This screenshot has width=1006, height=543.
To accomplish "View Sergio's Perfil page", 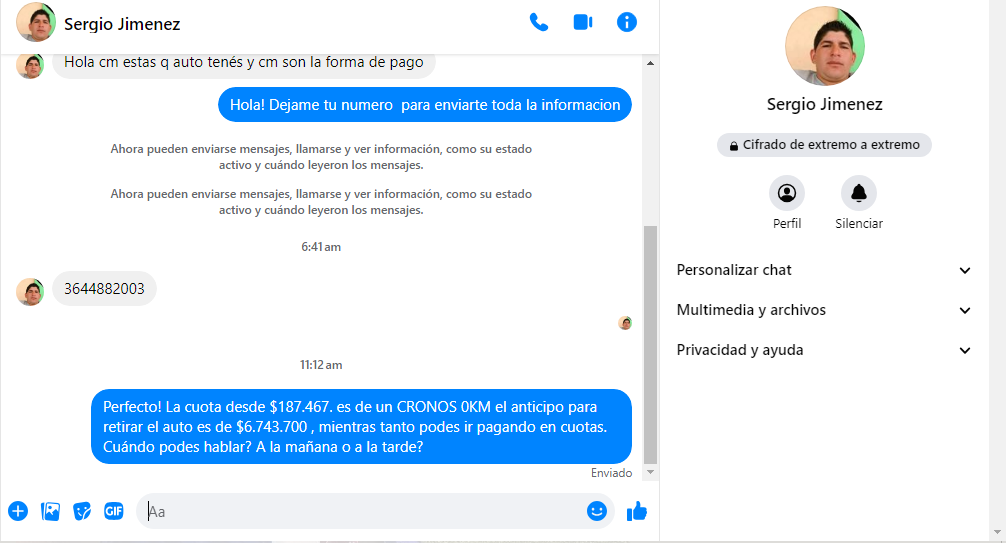I will point(787,193).
